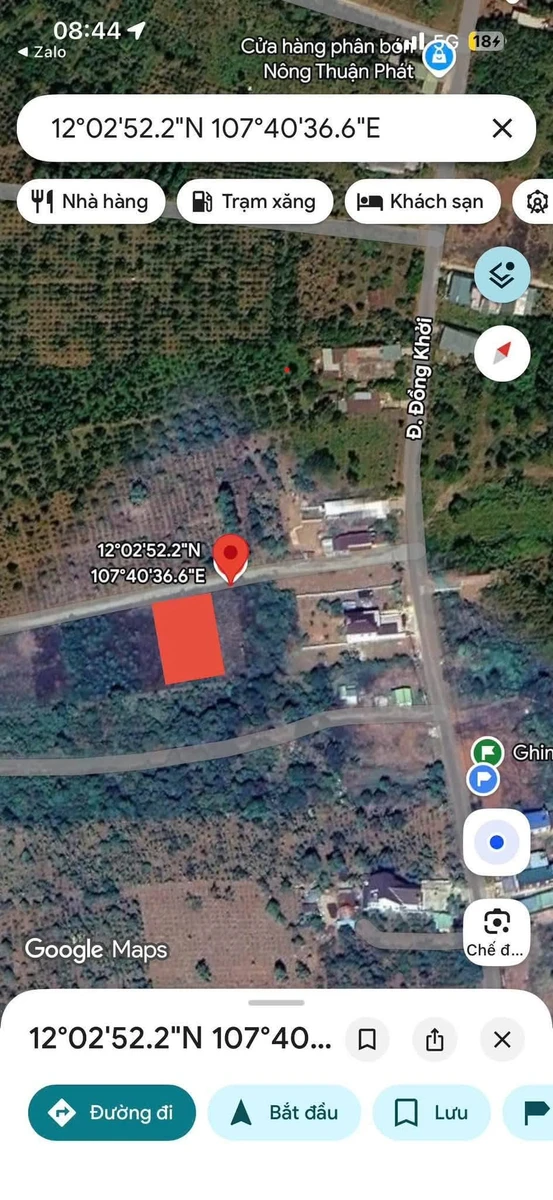Tap the red dropped pin marker
The image size is (553, 1200).
233,558
